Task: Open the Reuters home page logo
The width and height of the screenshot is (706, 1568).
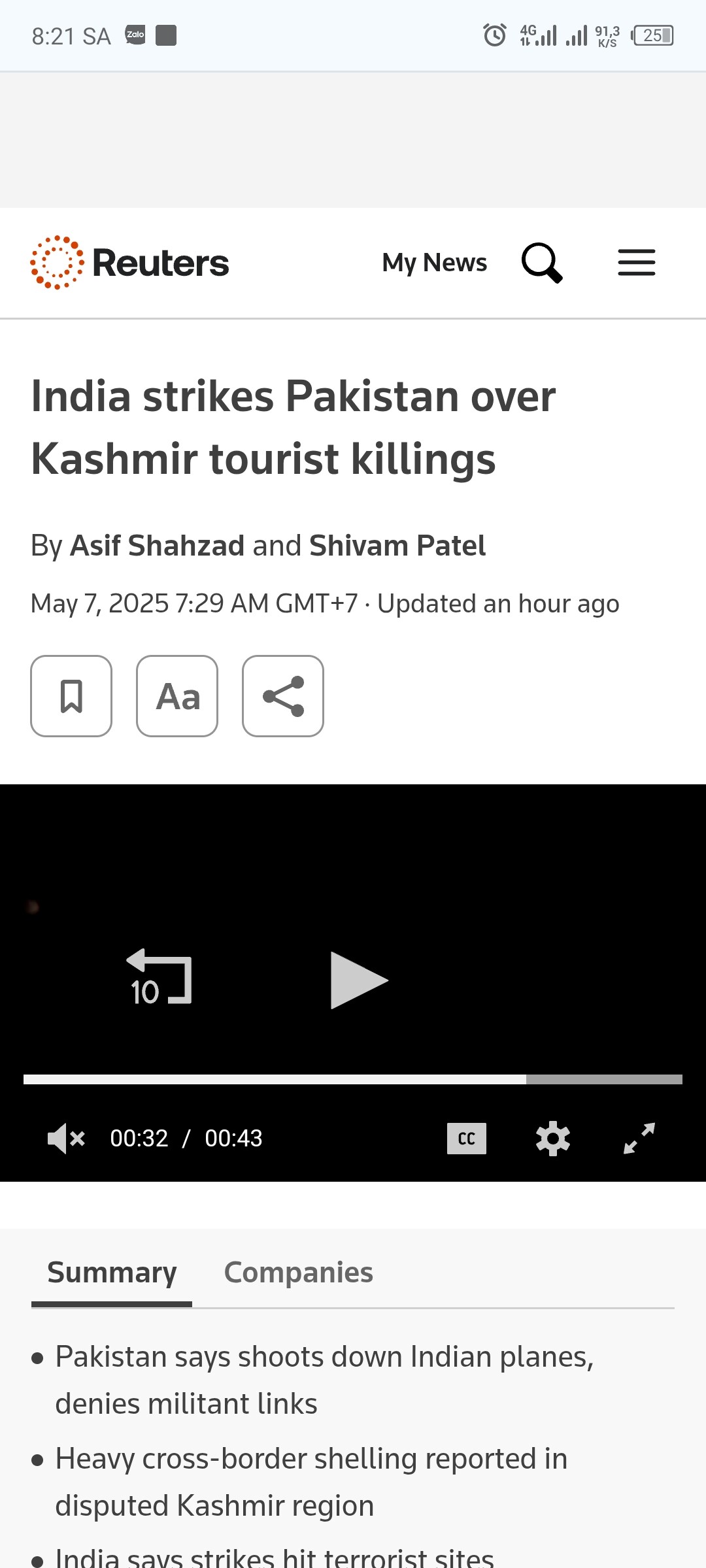Action: tap(129, 263)
